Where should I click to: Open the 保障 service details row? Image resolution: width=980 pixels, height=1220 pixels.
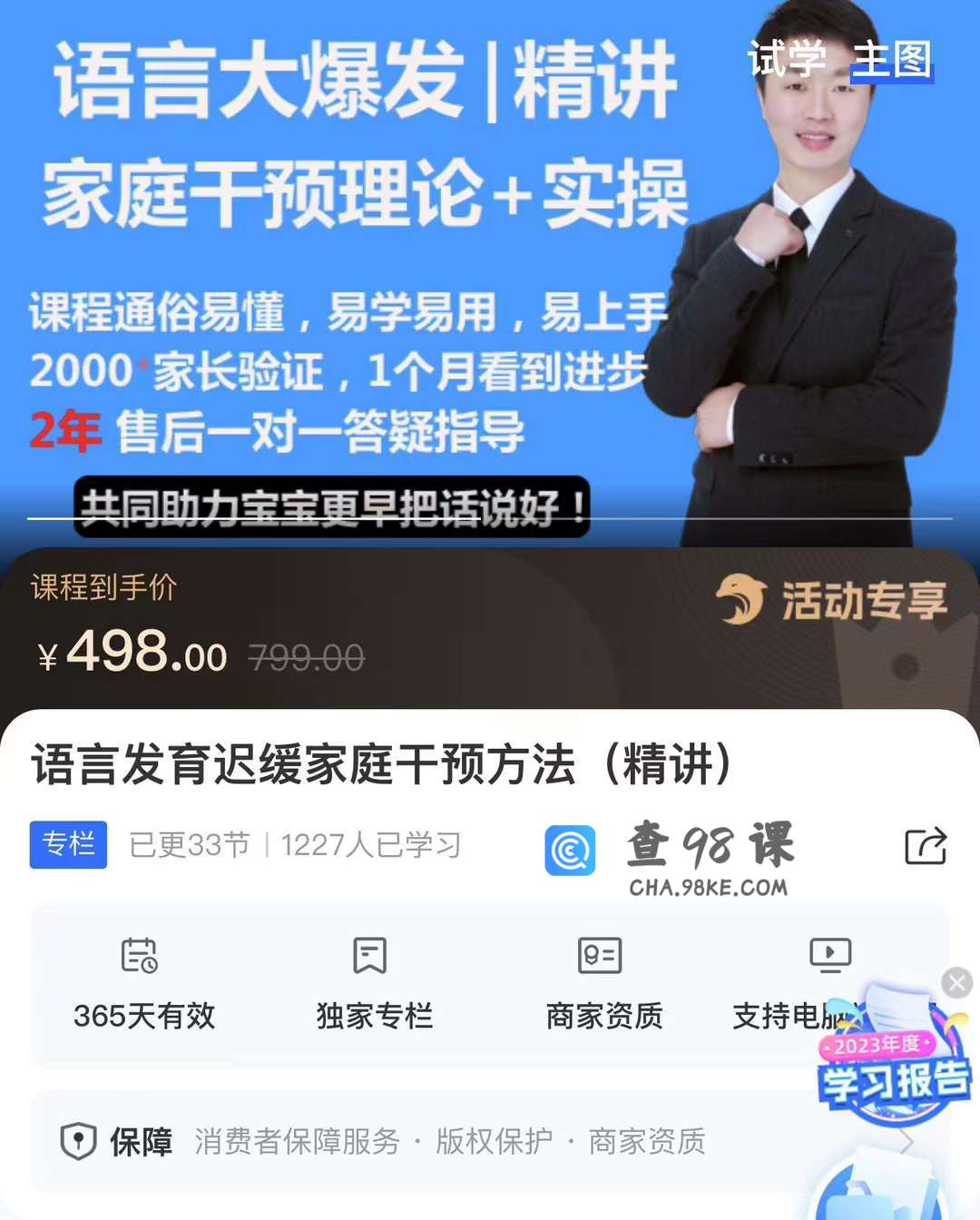[488, 1141]
